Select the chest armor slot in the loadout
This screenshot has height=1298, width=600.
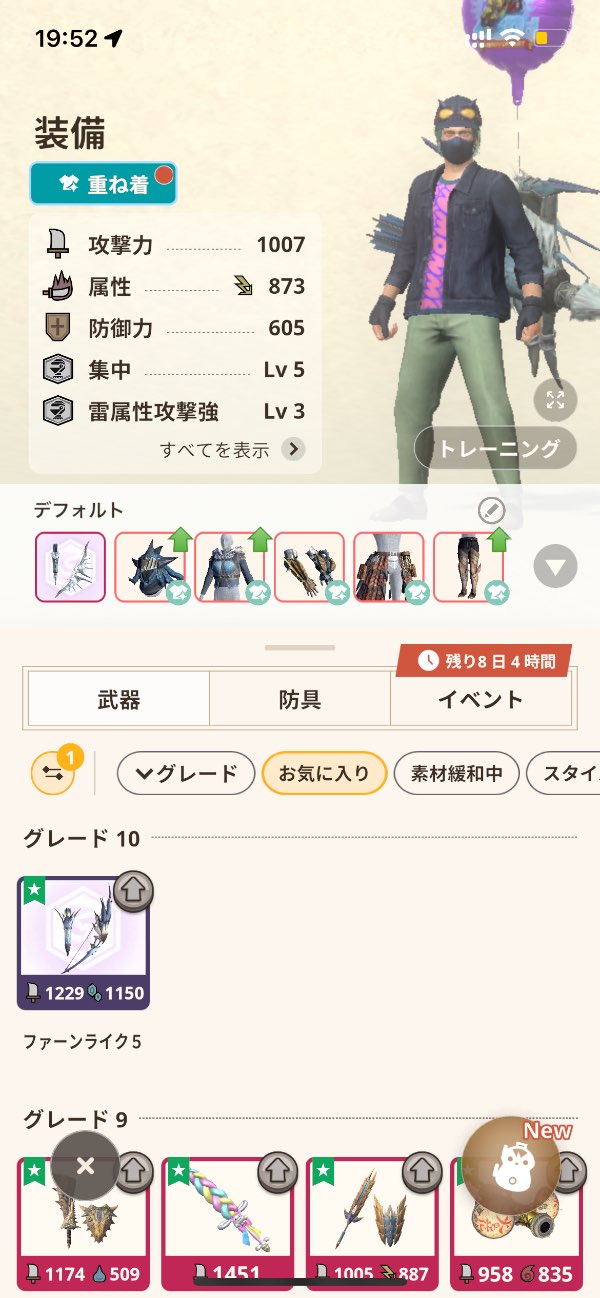tap(229, 567)
